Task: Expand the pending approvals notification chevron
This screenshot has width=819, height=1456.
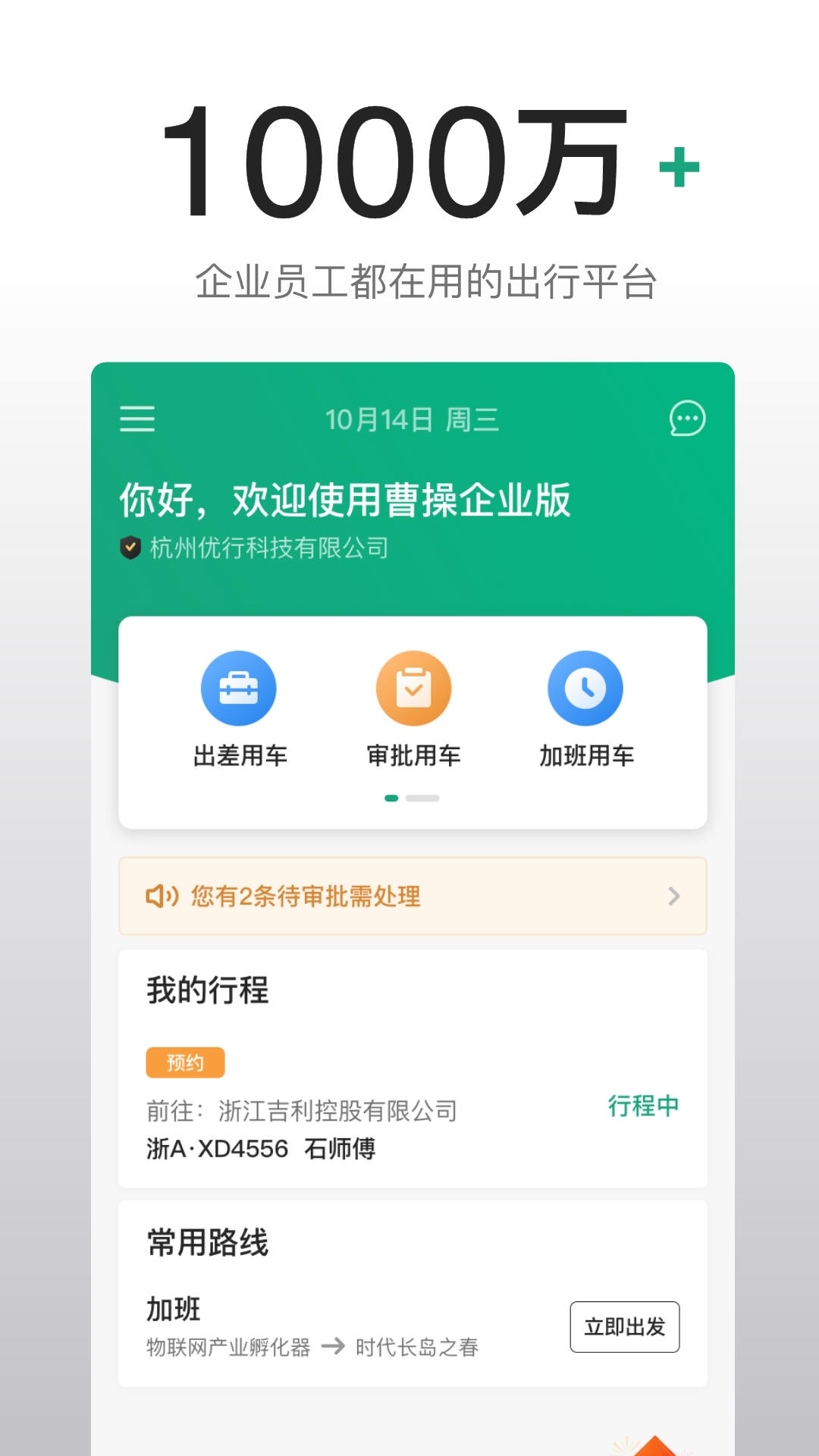Action: coord(673,896)
